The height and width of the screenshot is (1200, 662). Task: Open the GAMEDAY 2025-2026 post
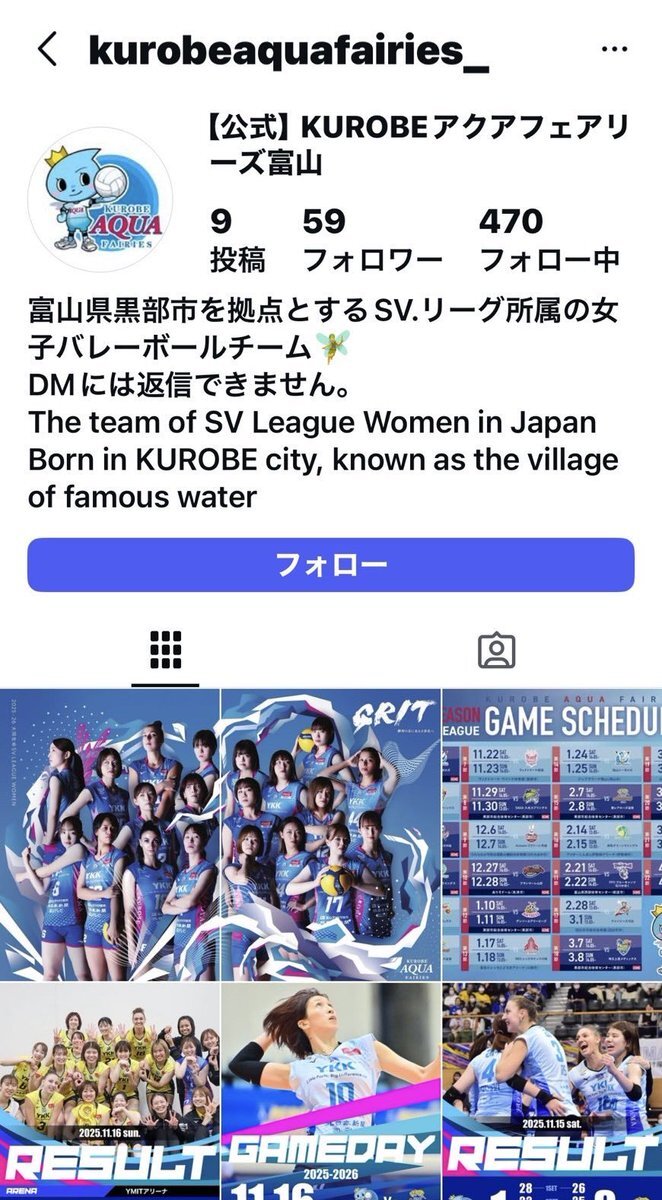click(330, 1092)
